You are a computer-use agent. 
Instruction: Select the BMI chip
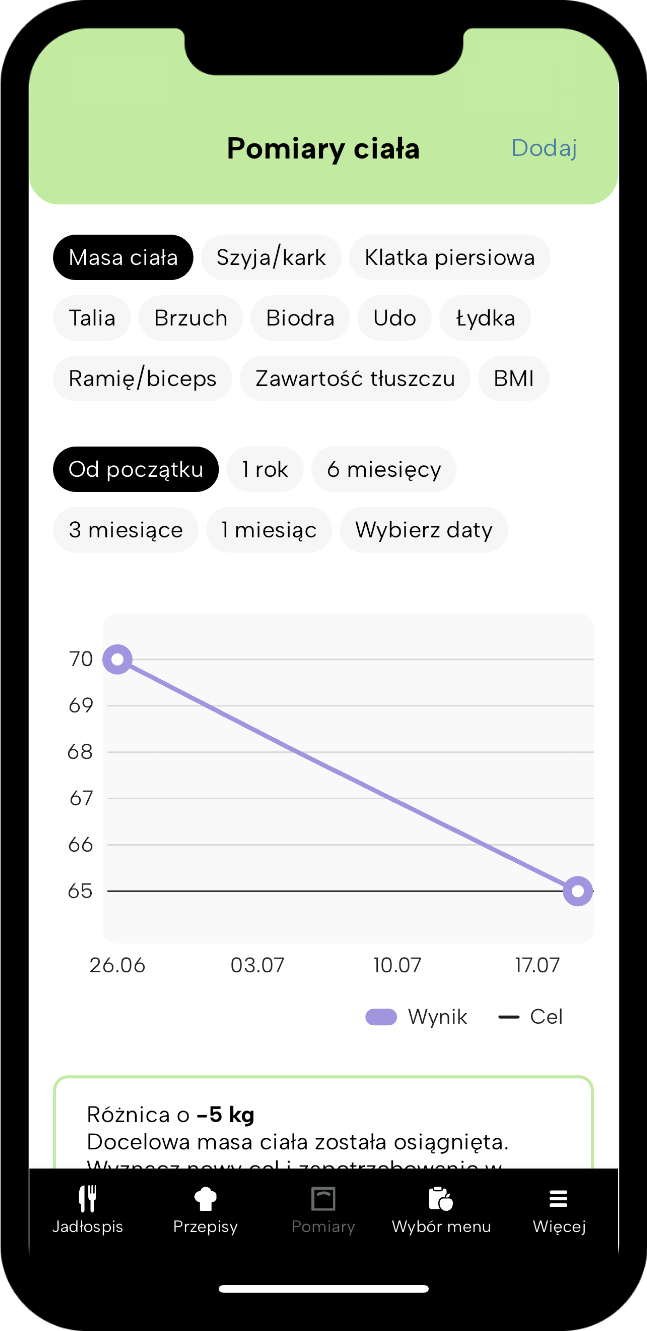coord(514,379)
